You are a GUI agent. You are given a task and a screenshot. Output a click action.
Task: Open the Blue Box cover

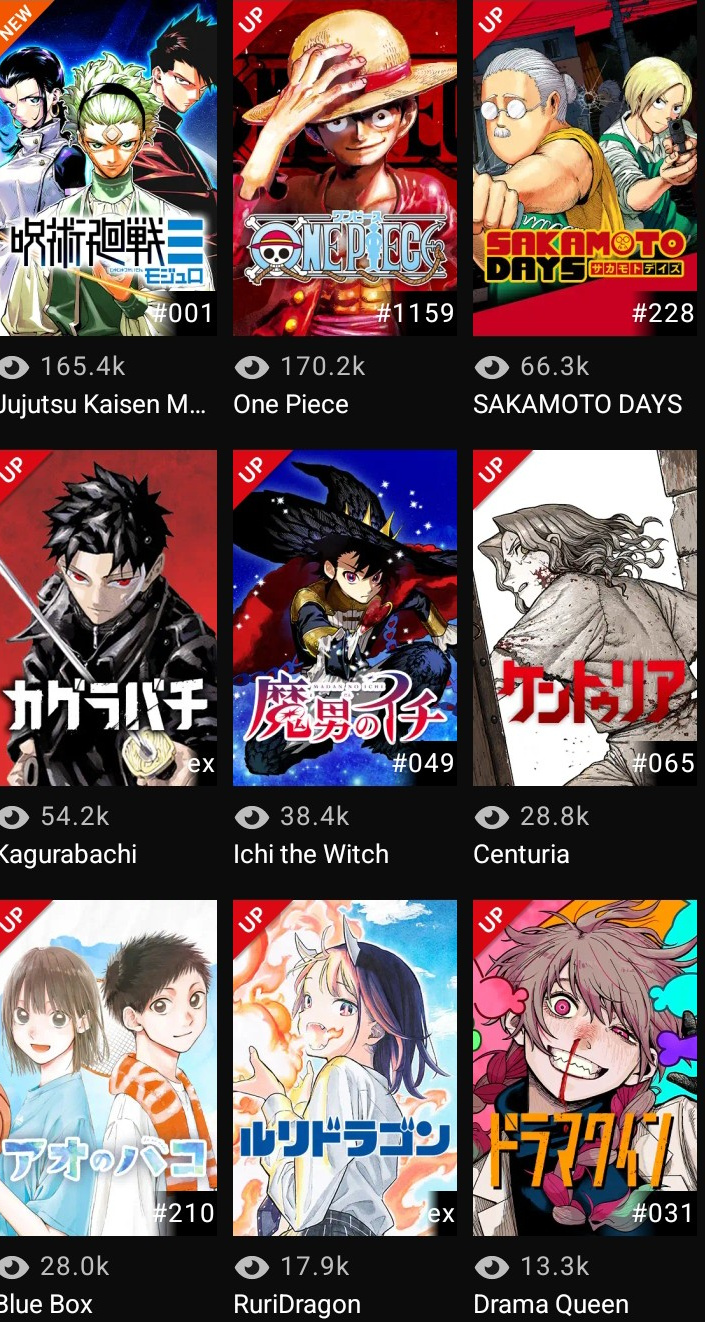[108, 1068]
